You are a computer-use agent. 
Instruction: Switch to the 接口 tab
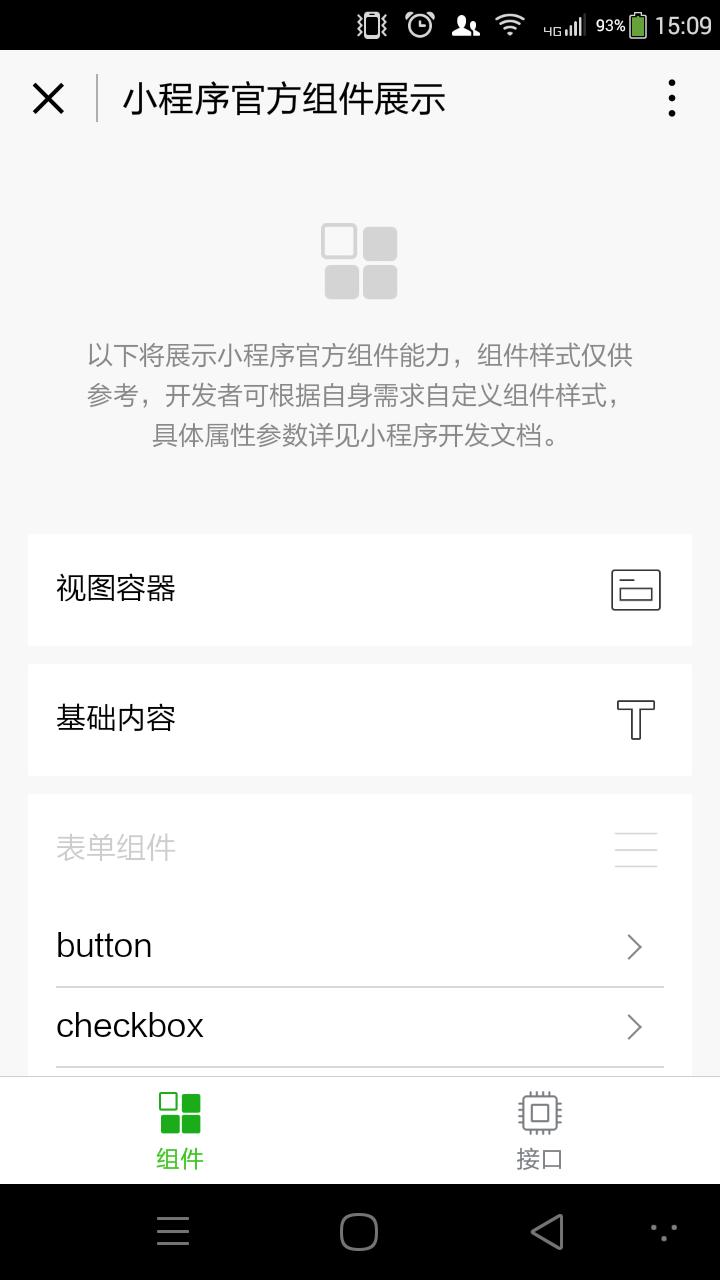[x=539, y=1128]
